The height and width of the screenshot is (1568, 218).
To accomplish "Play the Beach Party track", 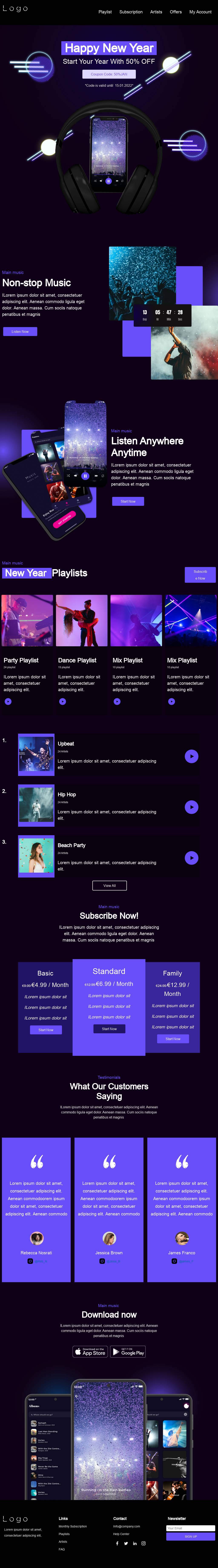I will 191,858.
